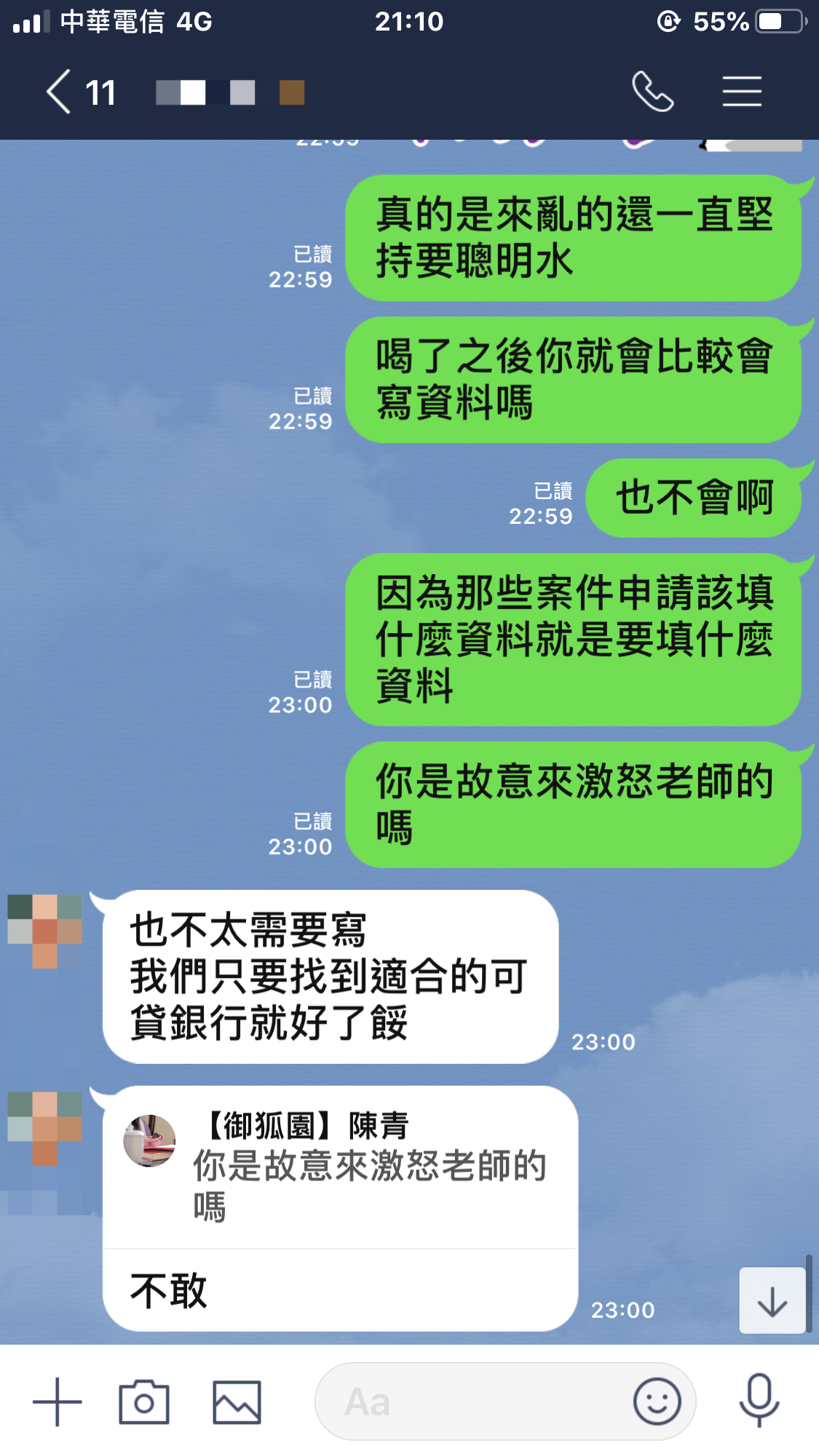Go back to the chat list
Screen dimensions: 819x1456
pos(60,92)
